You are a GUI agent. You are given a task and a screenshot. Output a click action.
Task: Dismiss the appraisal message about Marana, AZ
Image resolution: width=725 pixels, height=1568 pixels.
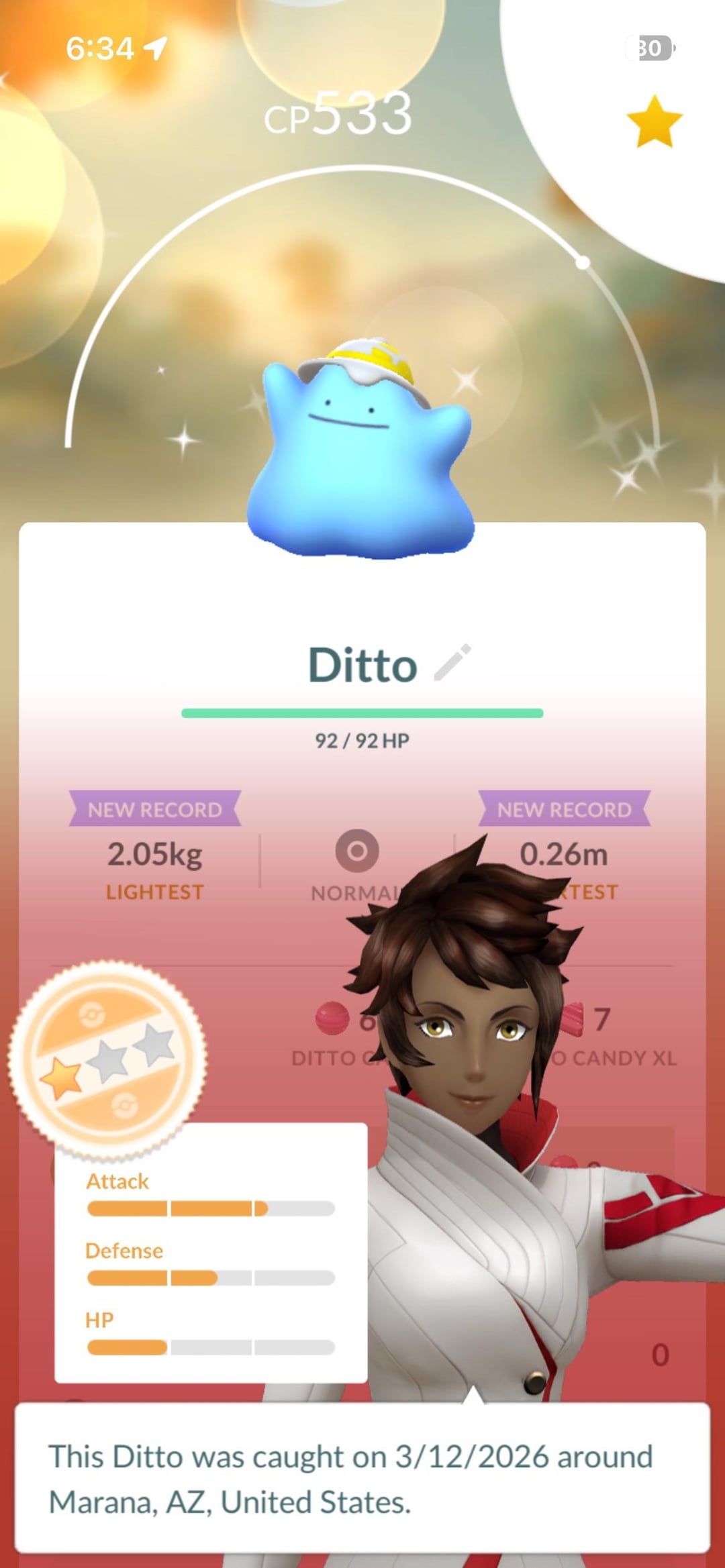click(x=362, y=1478)
